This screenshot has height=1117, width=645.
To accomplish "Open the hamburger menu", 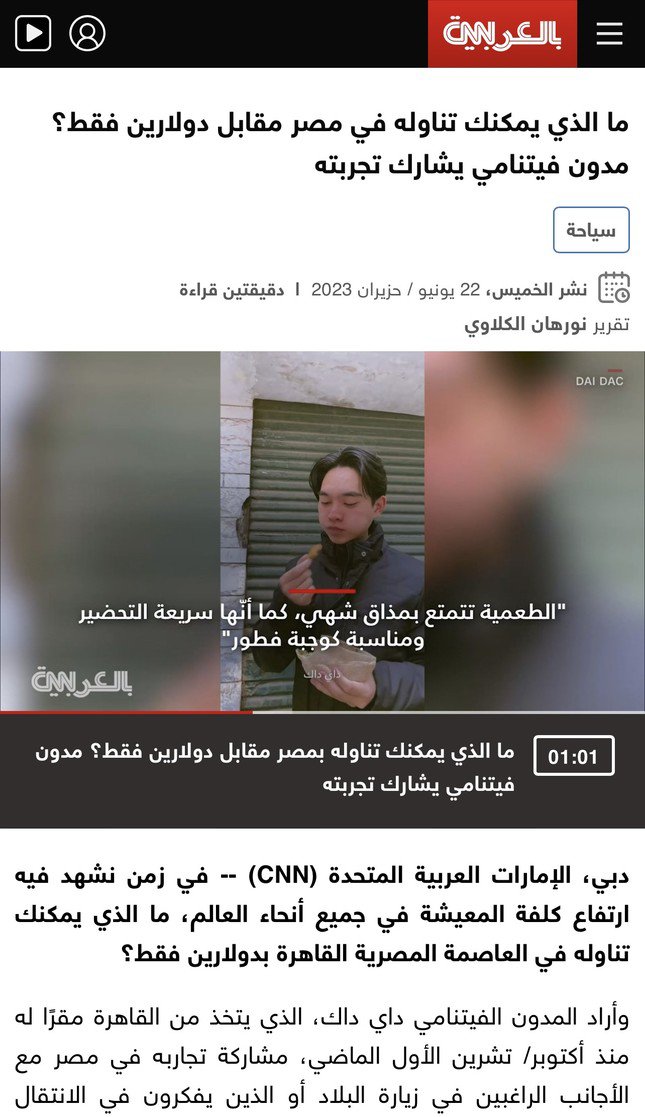I will 609,34.
